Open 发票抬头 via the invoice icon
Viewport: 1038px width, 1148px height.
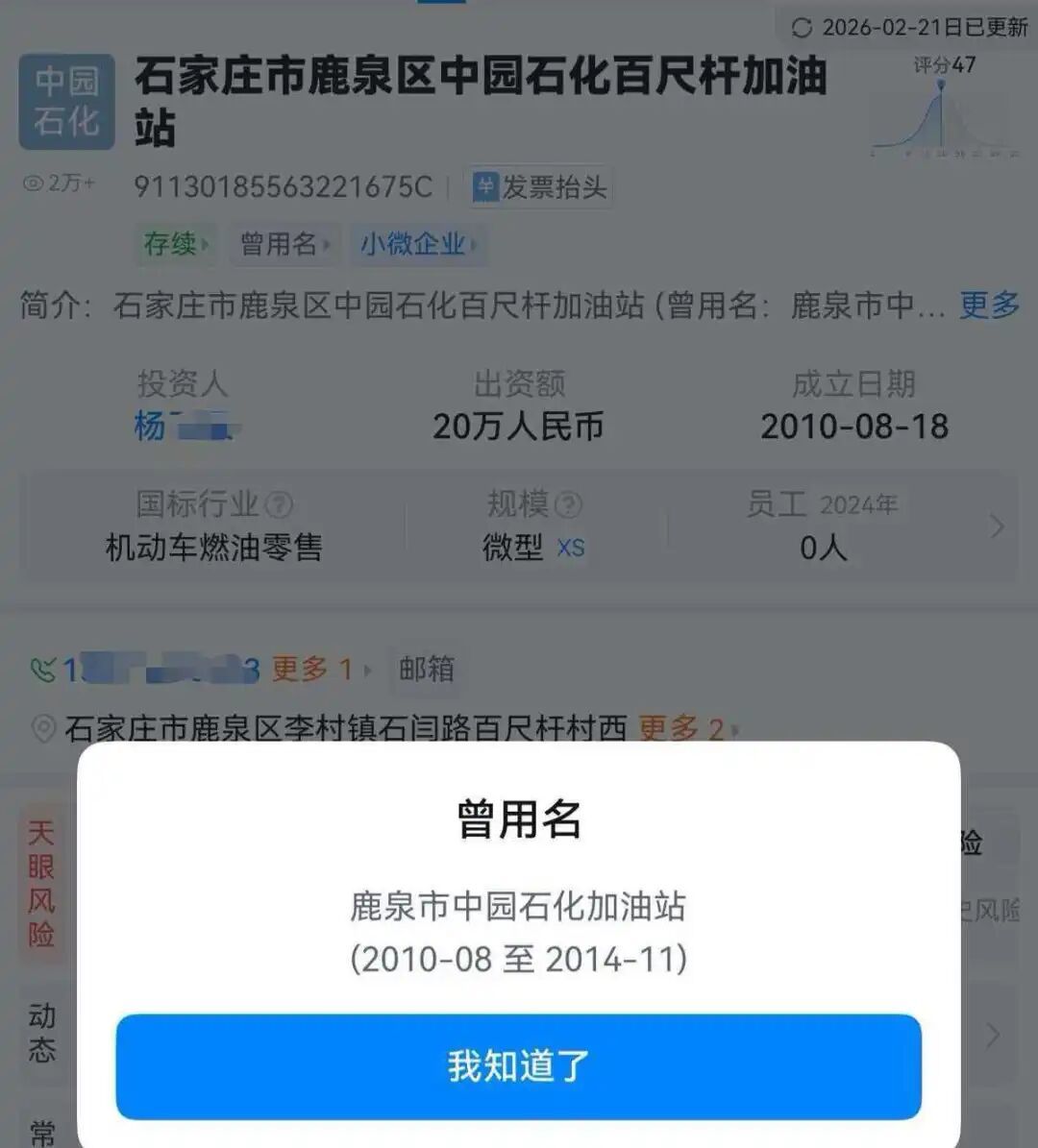click(487, 188)
